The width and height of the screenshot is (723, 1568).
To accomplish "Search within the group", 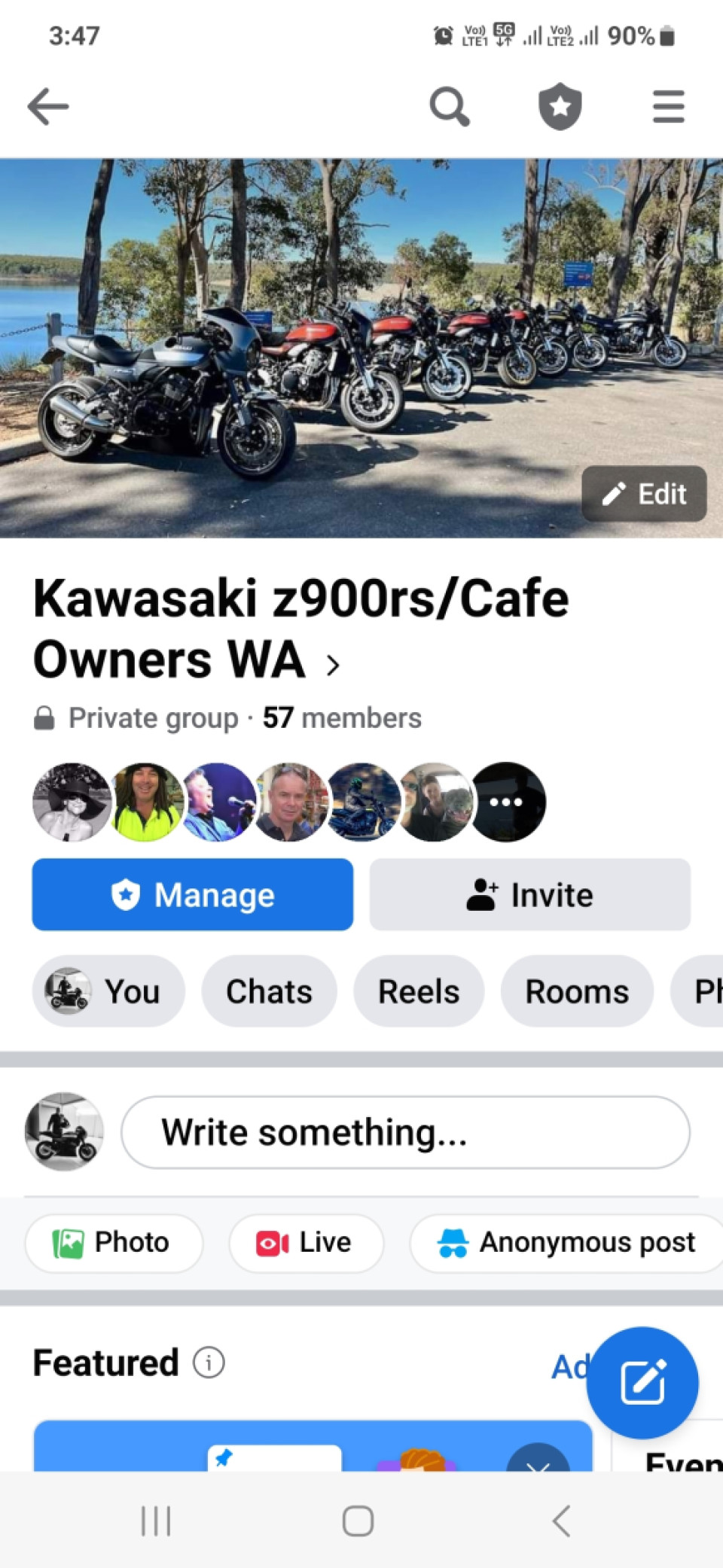I will pos(450,106).
